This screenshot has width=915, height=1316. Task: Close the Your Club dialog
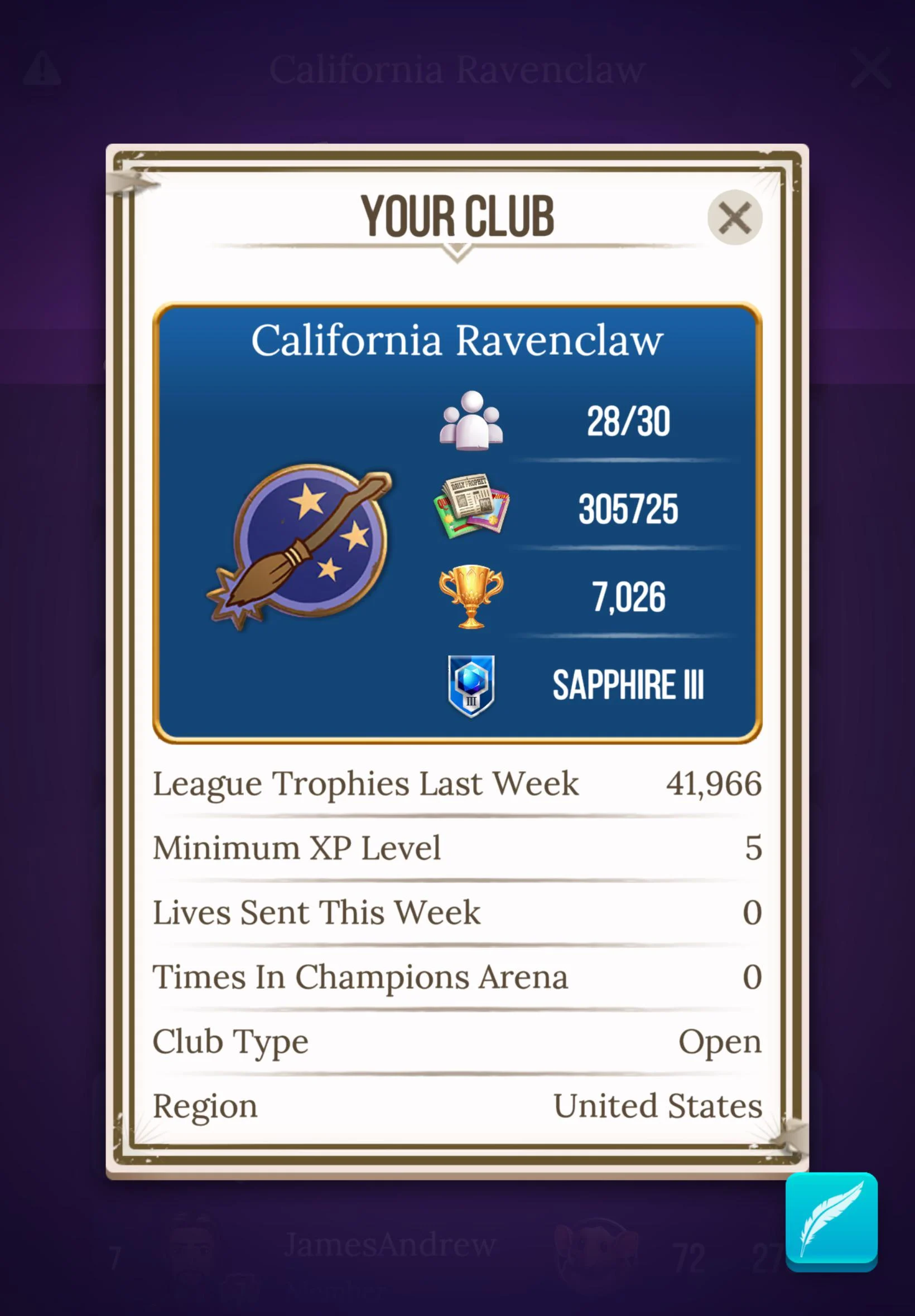(734, 217)
